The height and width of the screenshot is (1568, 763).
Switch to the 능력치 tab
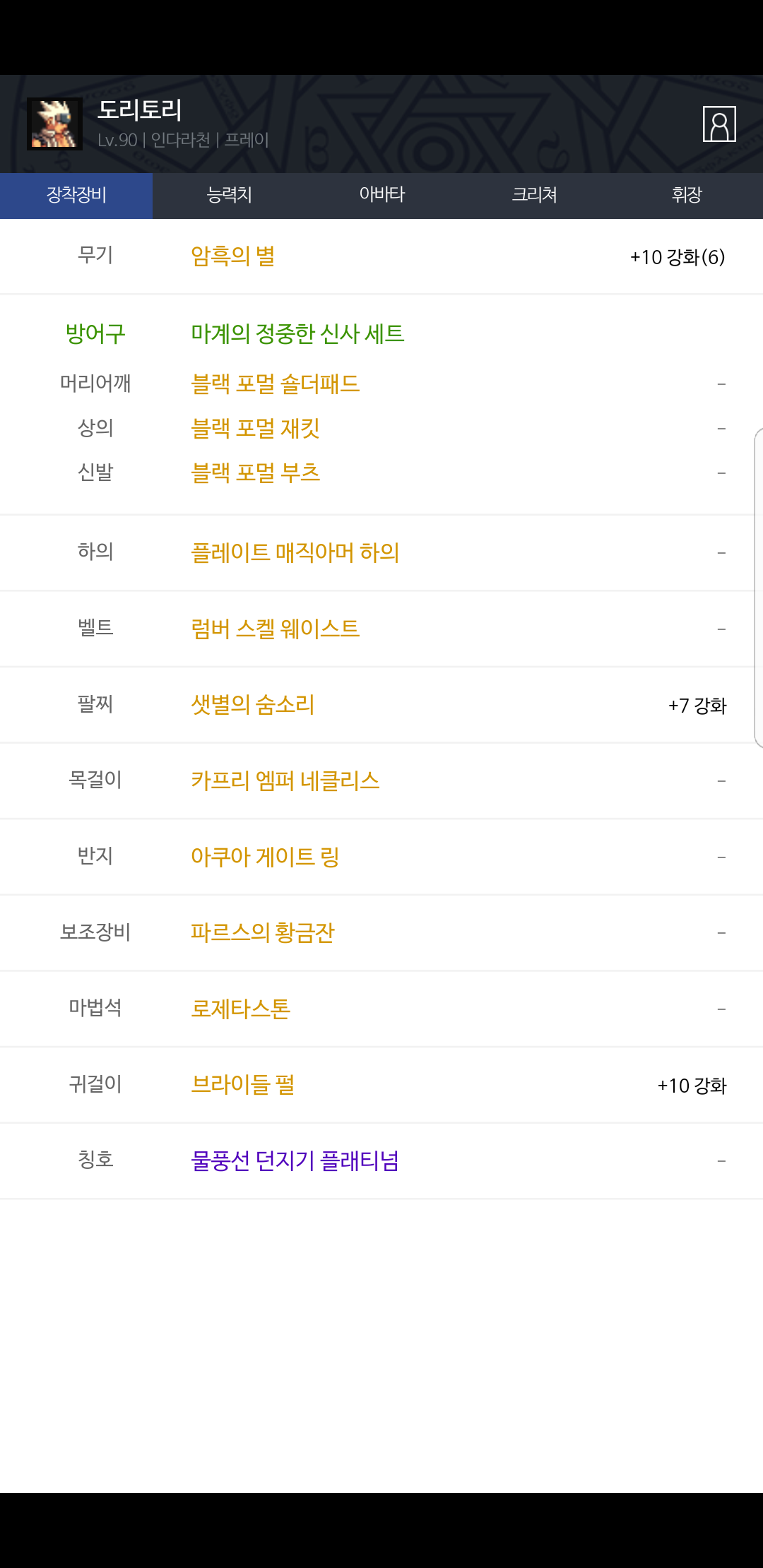coord(229,196)
